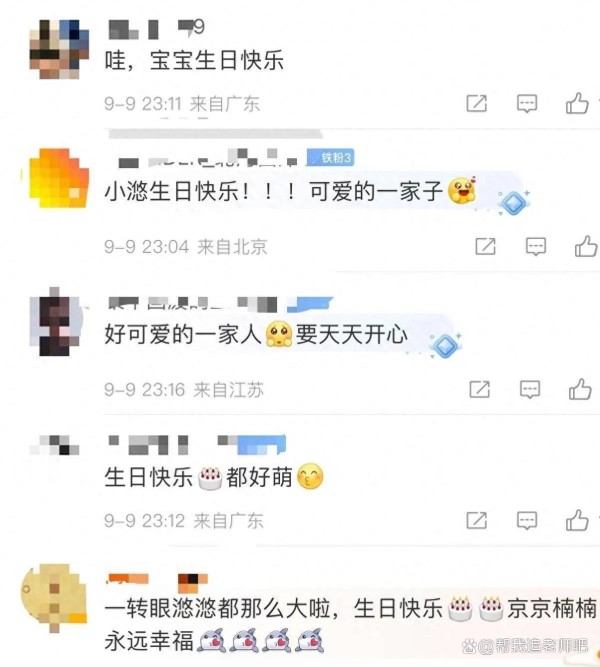Repost the comment "生日快乐都好萌"
Viewport: 600px width, 667px height.
click(x=476, y=521)
